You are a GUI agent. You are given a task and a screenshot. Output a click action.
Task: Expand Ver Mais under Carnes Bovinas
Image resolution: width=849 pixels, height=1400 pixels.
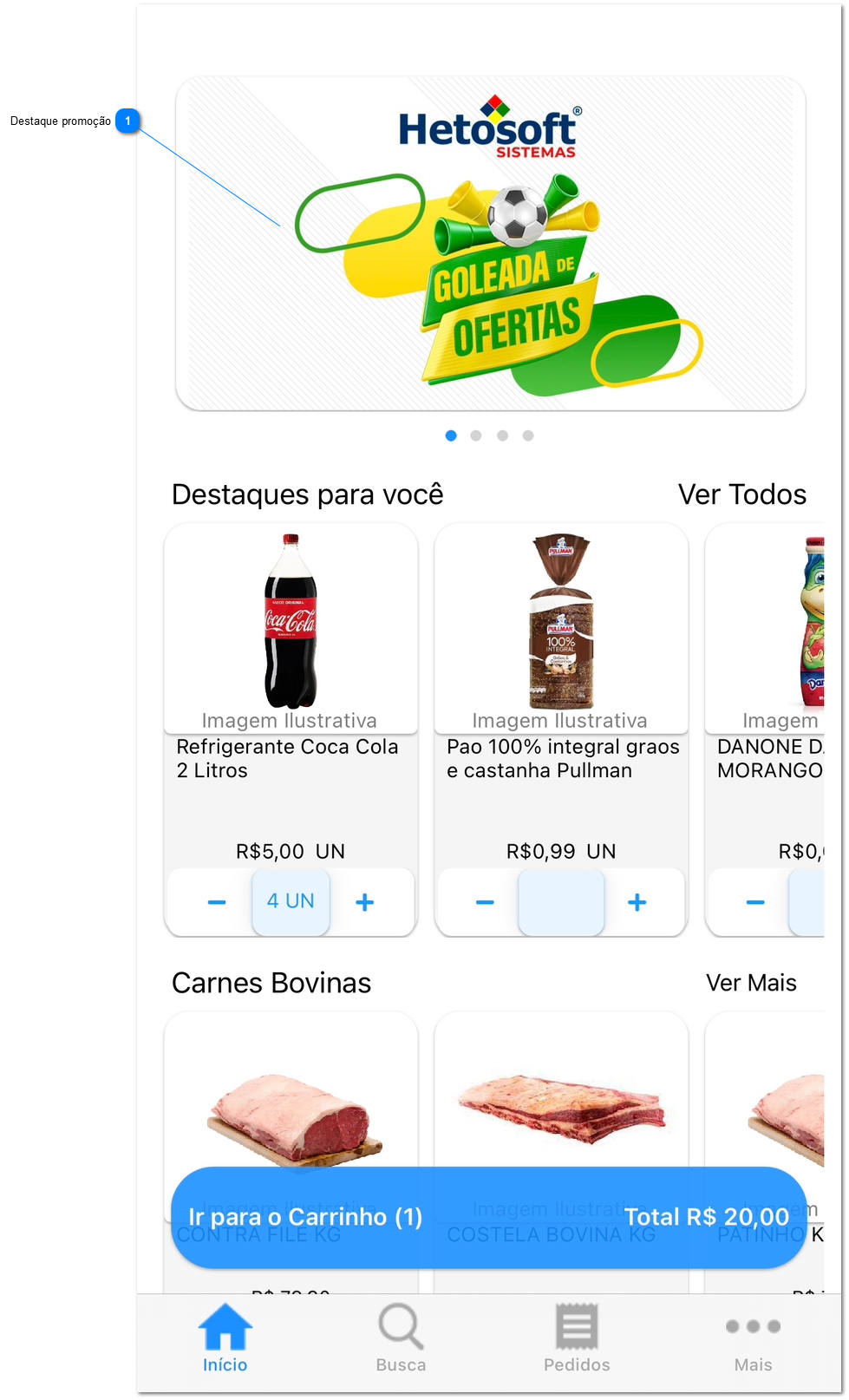751,983
